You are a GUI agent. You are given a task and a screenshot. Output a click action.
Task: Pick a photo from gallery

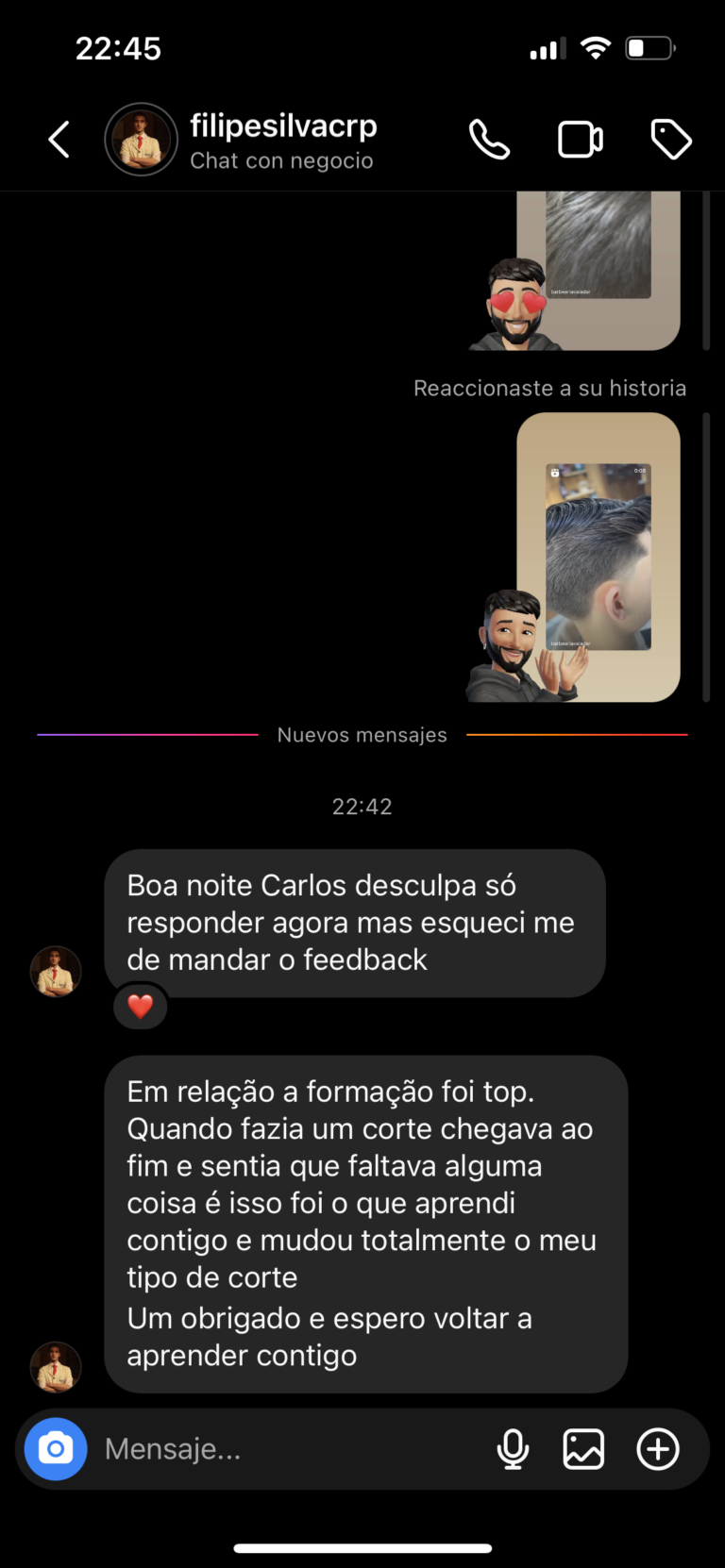(x=583, y=1448)
